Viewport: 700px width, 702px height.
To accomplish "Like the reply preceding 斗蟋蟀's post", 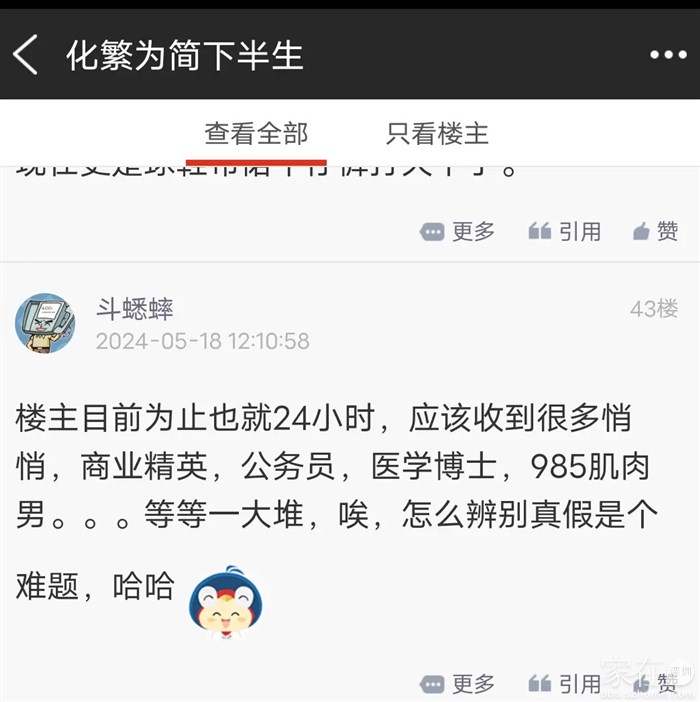I will pos(656,232).
